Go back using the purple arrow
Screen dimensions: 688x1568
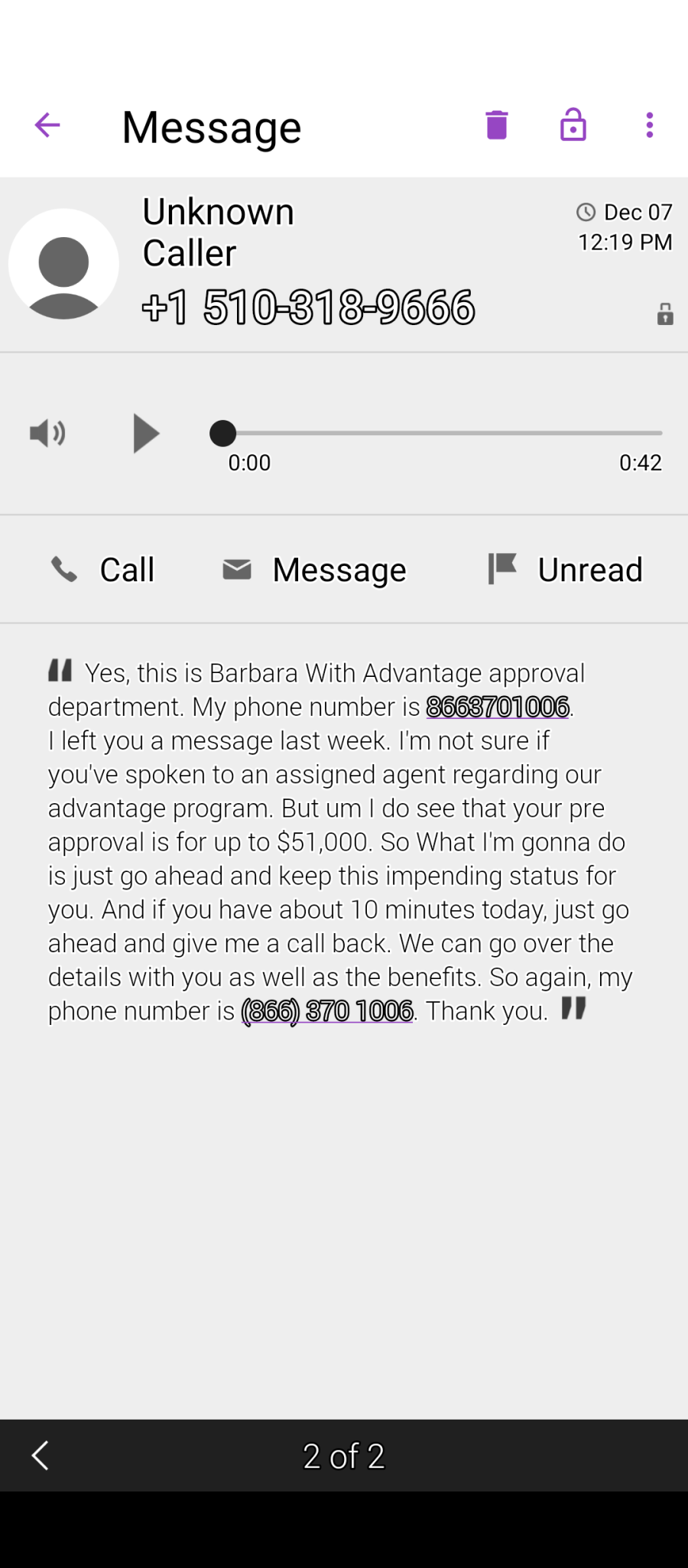[47, 125]
